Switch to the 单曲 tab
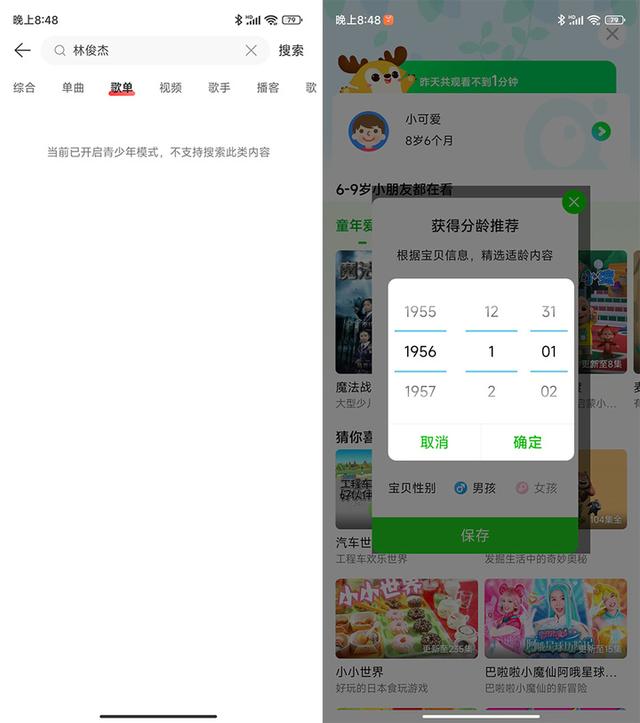This screenshot has height=723, width=640. click(73, 88)
